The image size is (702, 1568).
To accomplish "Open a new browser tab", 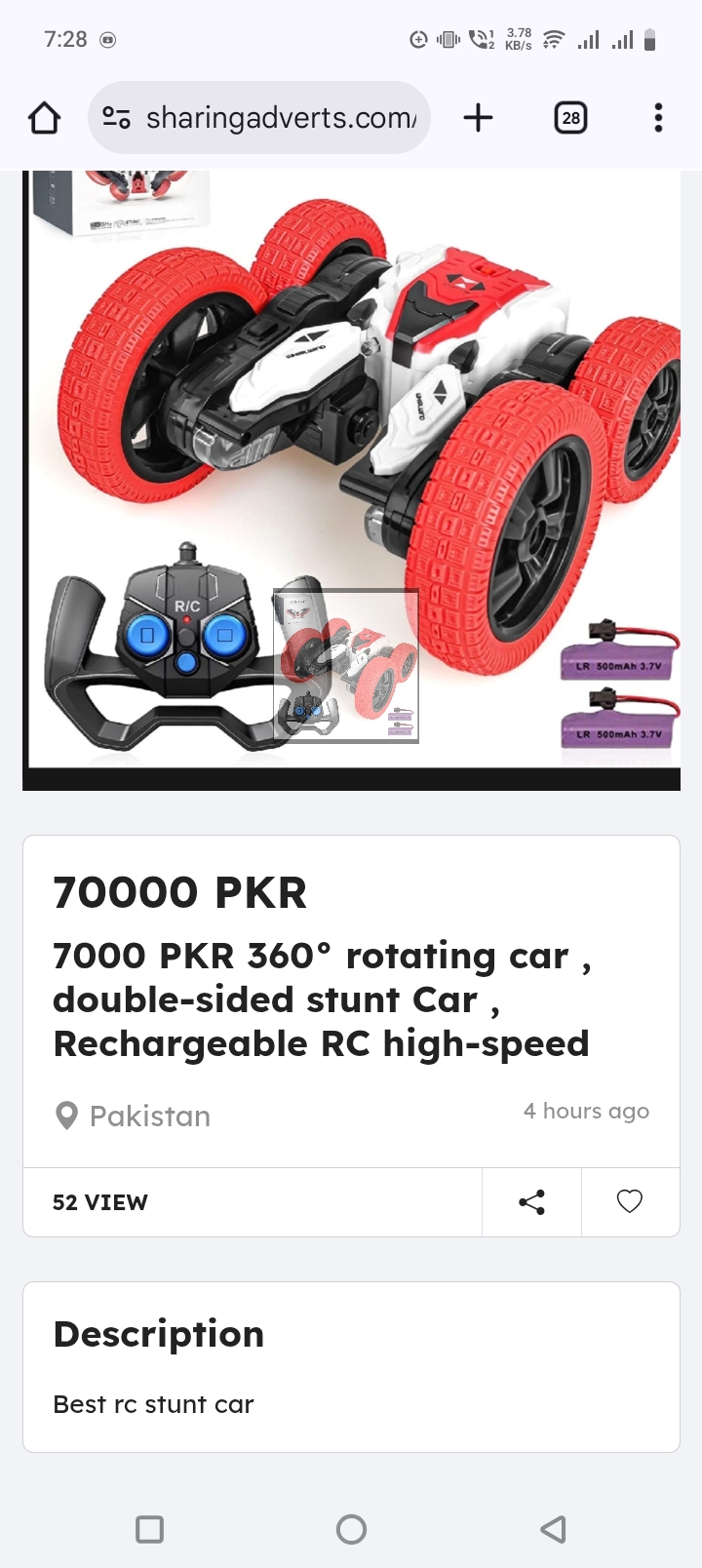I will pyautogui.click(x=478, y=118).
